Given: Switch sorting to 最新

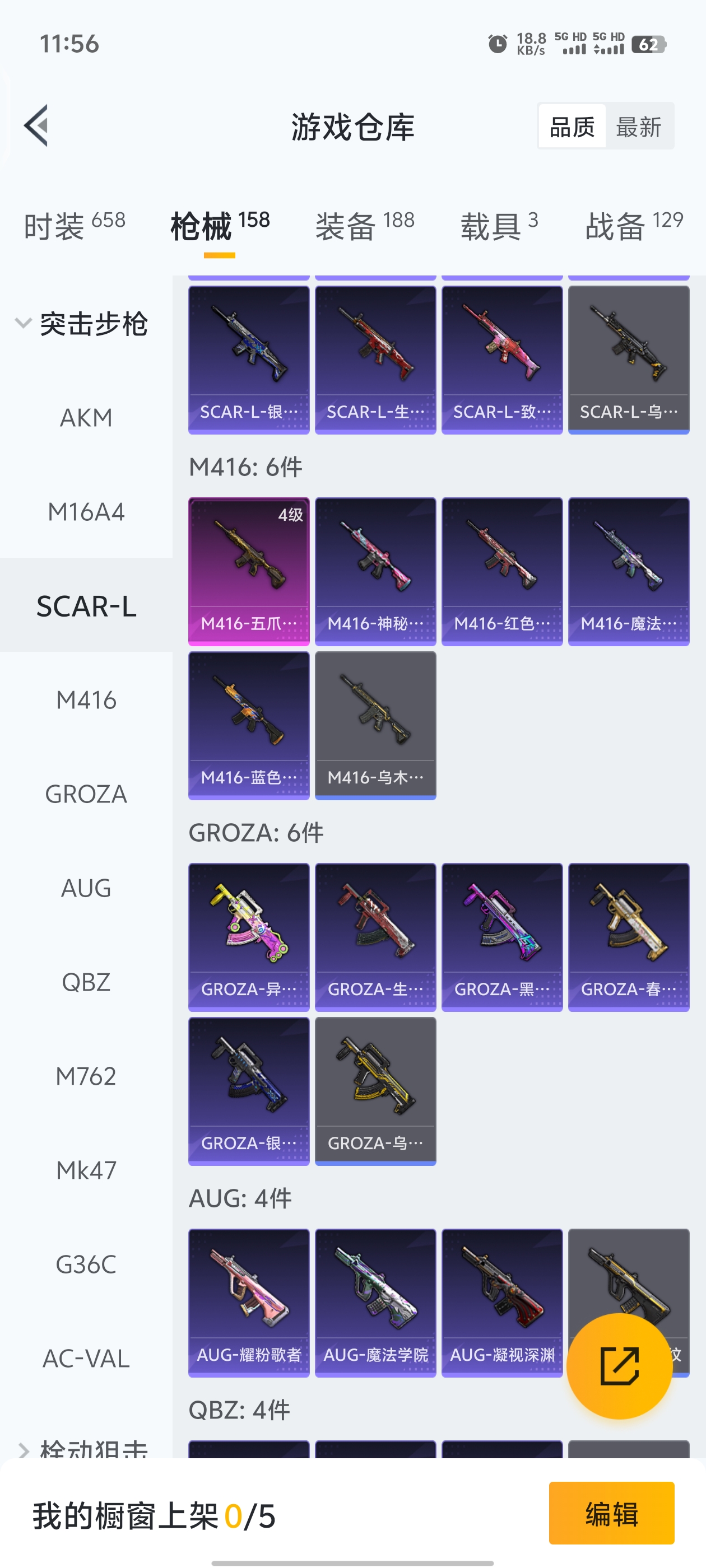Looking at the screenshot, I should [x=638, y=127].
